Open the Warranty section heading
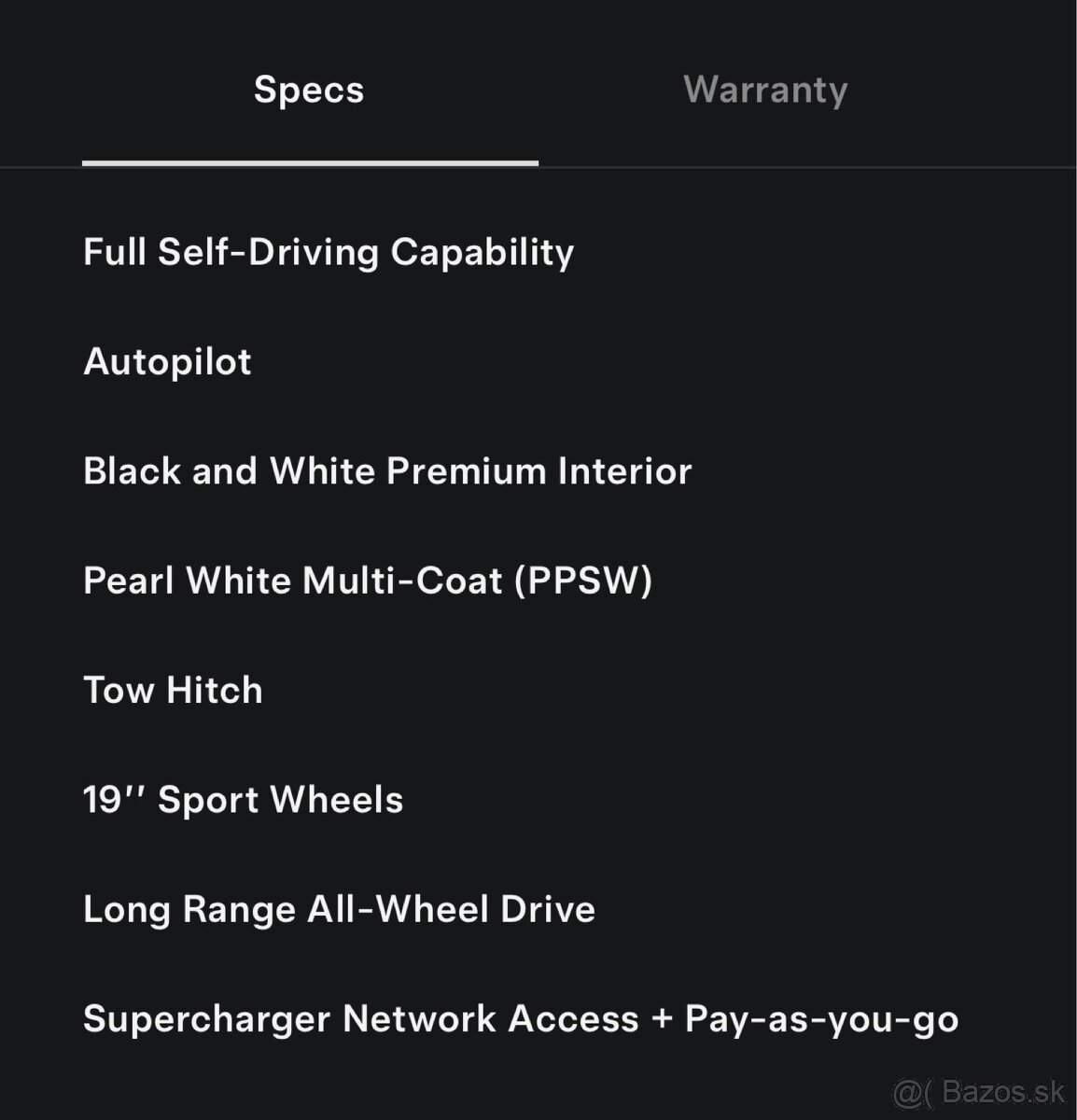The height and width of the screenshot is (1120, 1077). click(765, 89)
